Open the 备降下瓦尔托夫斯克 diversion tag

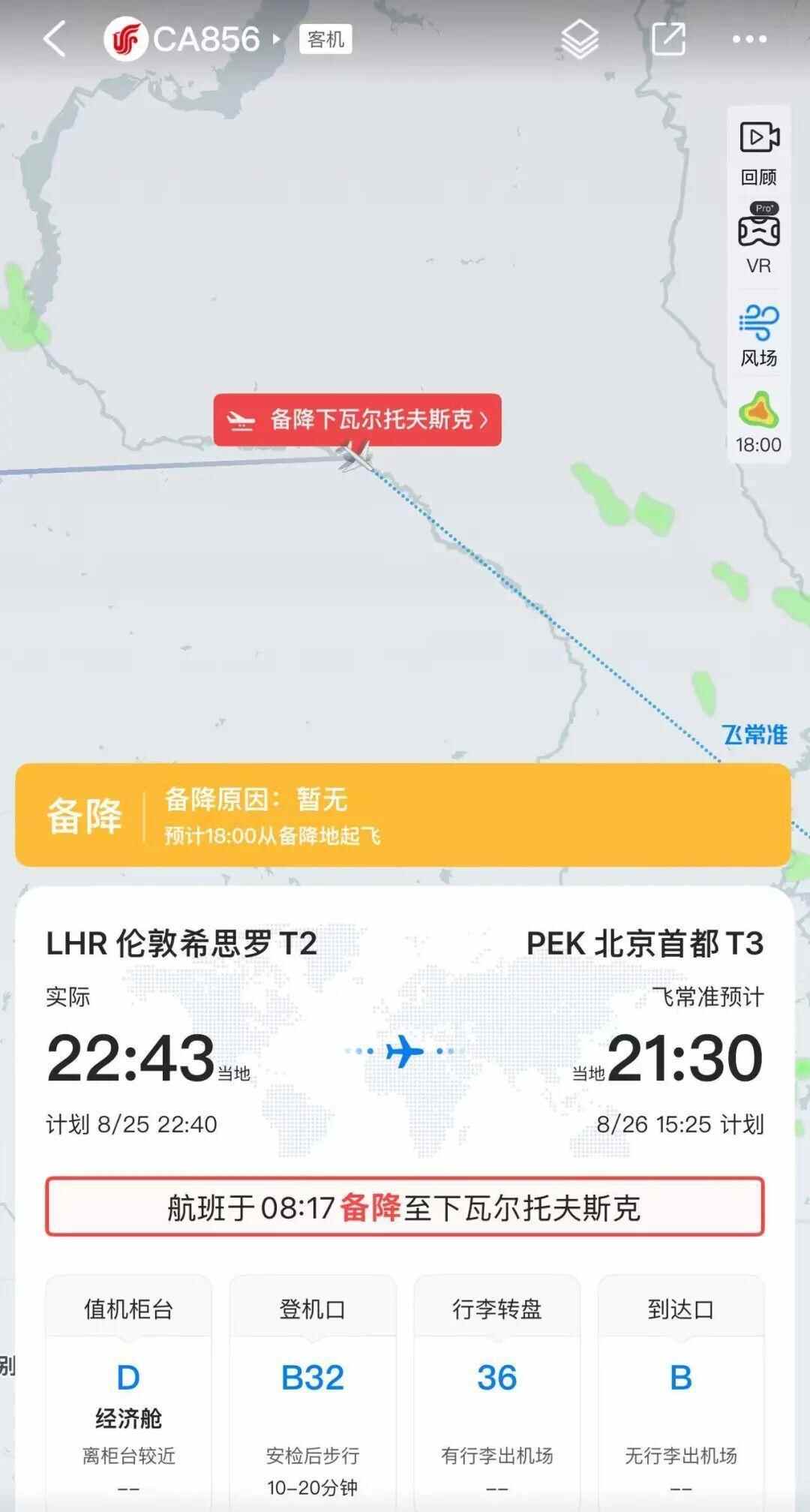(x=358, y=419)
